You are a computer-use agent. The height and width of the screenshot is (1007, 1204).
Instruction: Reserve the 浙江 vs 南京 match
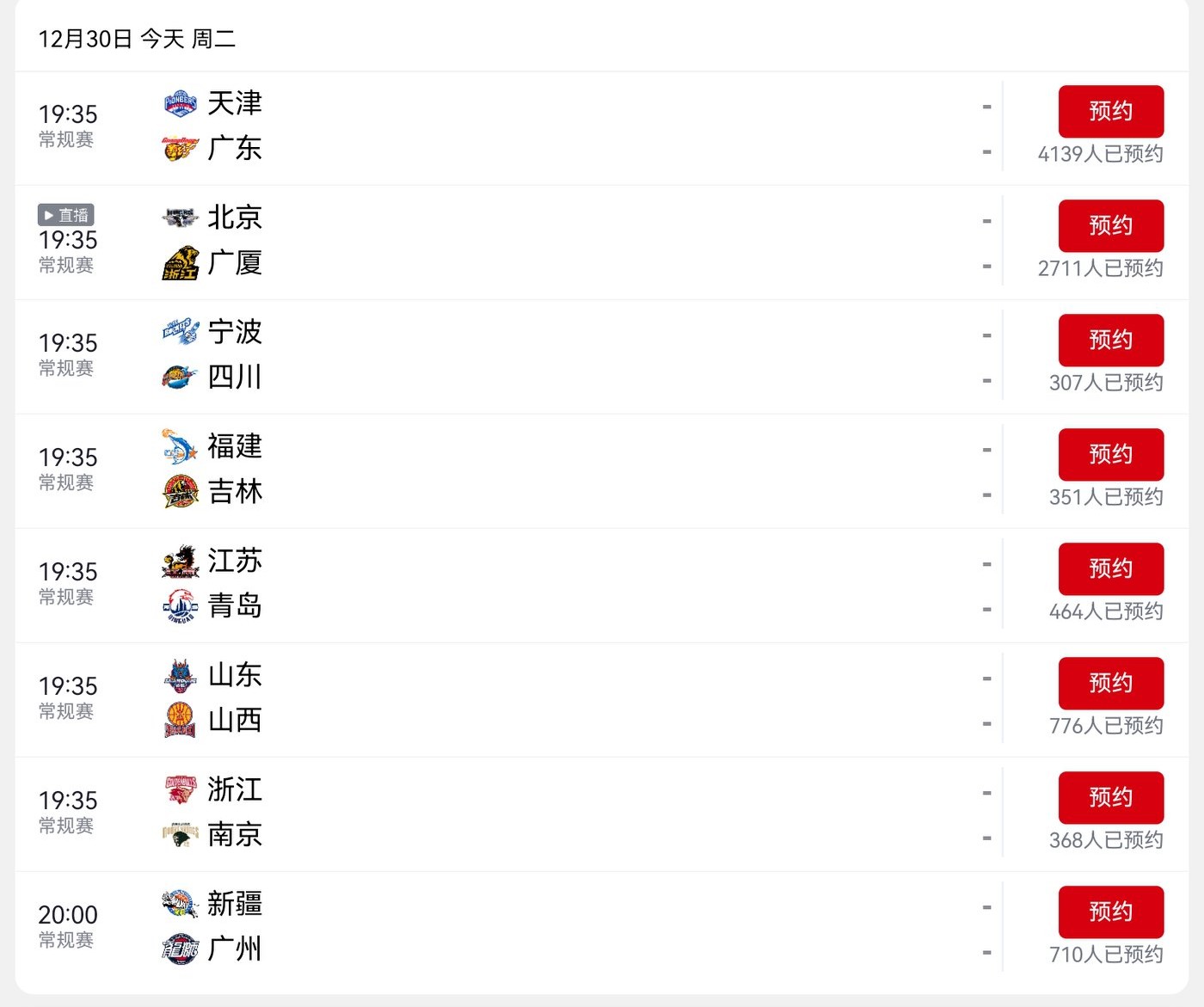pyautogui.click(x=1110, y=797)
